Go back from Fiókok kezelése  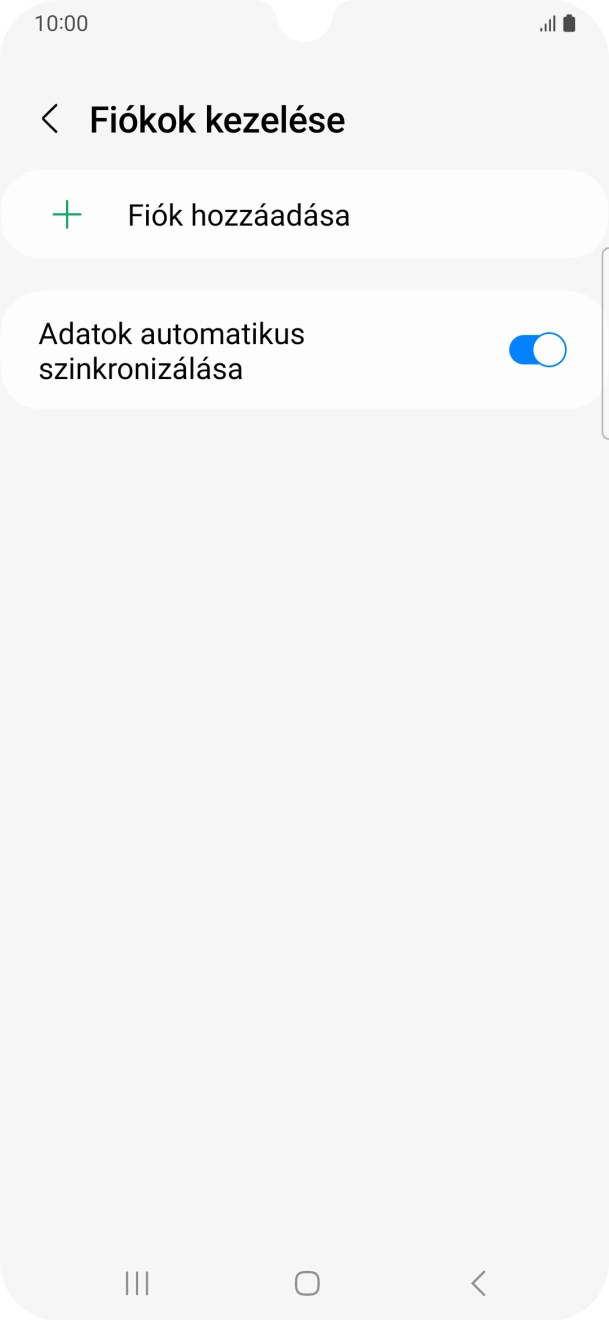49,120
